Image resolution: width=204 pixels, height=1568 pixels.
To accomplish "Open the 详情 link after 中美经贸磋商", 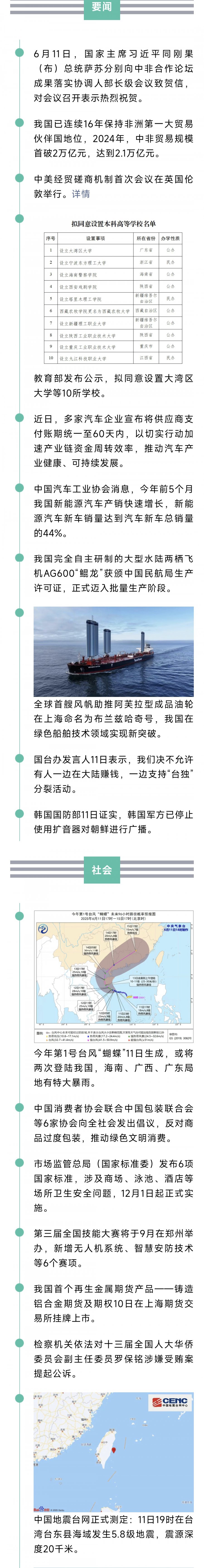I will pyautogui.click(x=81, y=194).
